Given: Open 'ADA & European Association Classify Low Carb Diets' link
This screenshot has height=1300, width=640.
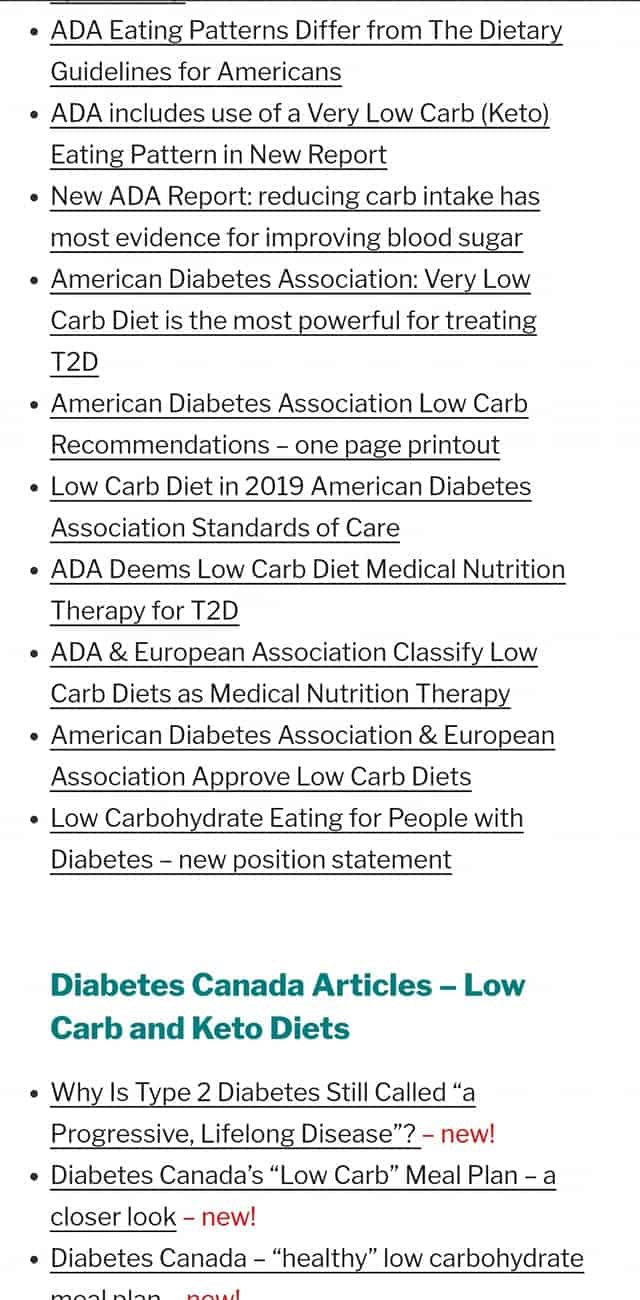Looking at the screenshot, I should pyautogui.click(x=294, y=673).
